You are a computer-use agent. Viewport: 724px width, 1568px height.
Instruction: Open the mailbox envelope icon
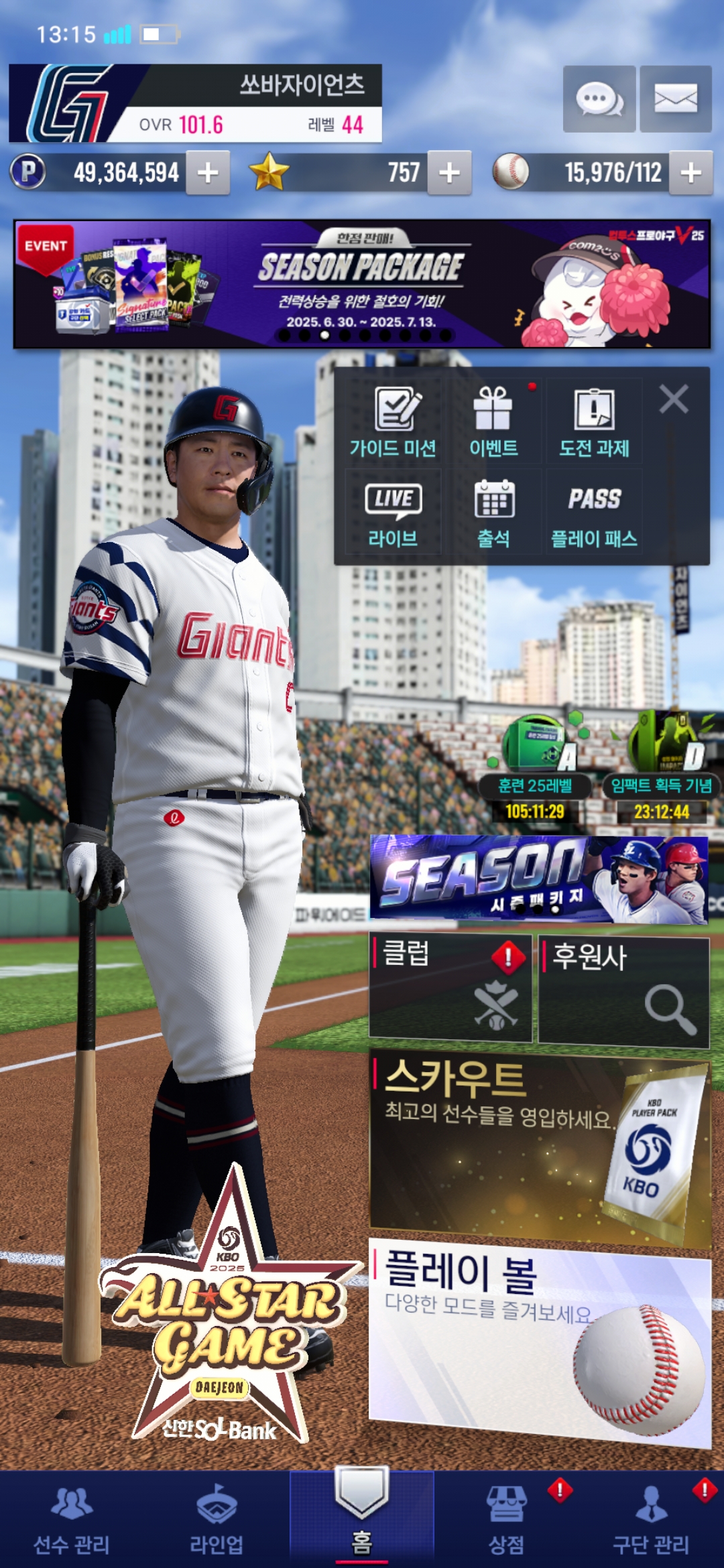[x=676, y=99]
